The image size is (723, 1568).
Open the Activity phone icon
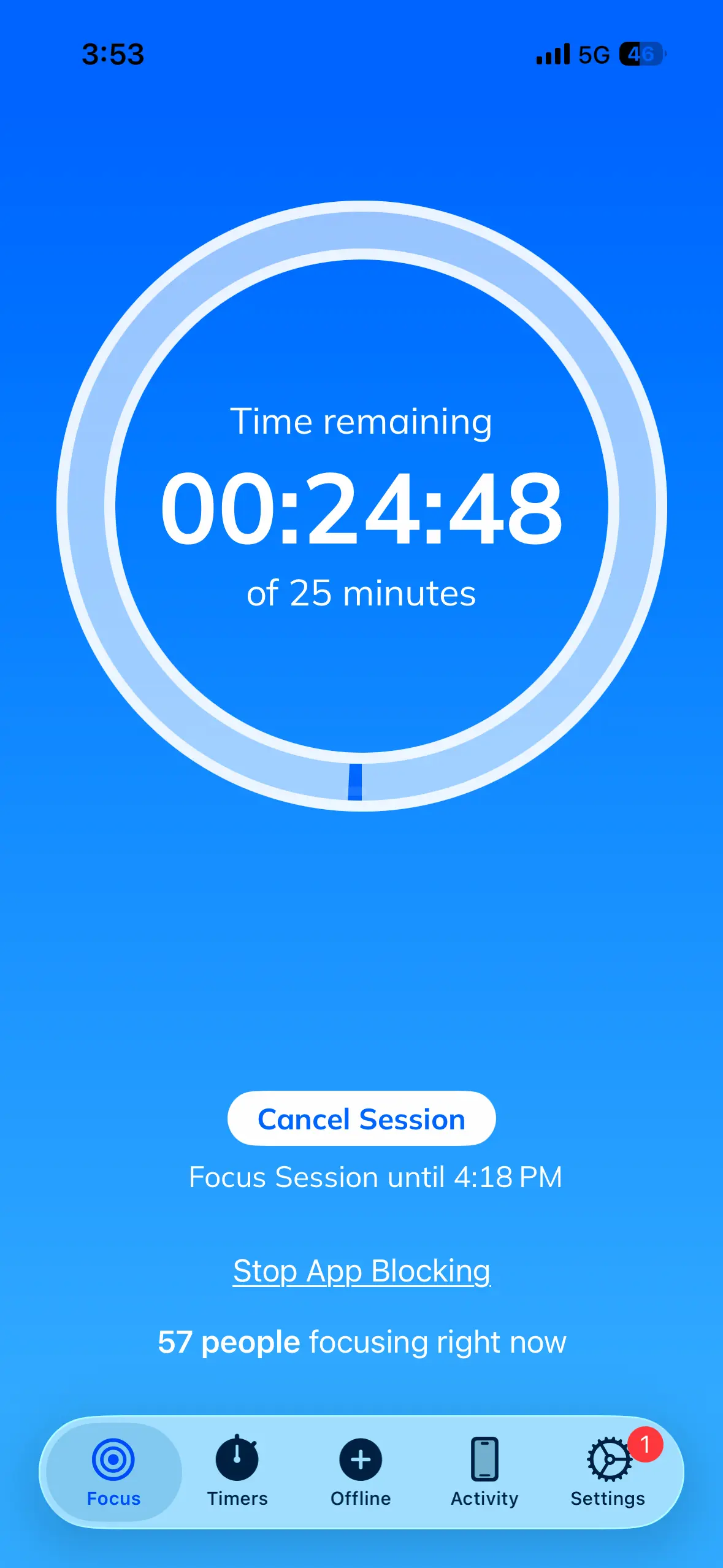tap(484, 1459)
